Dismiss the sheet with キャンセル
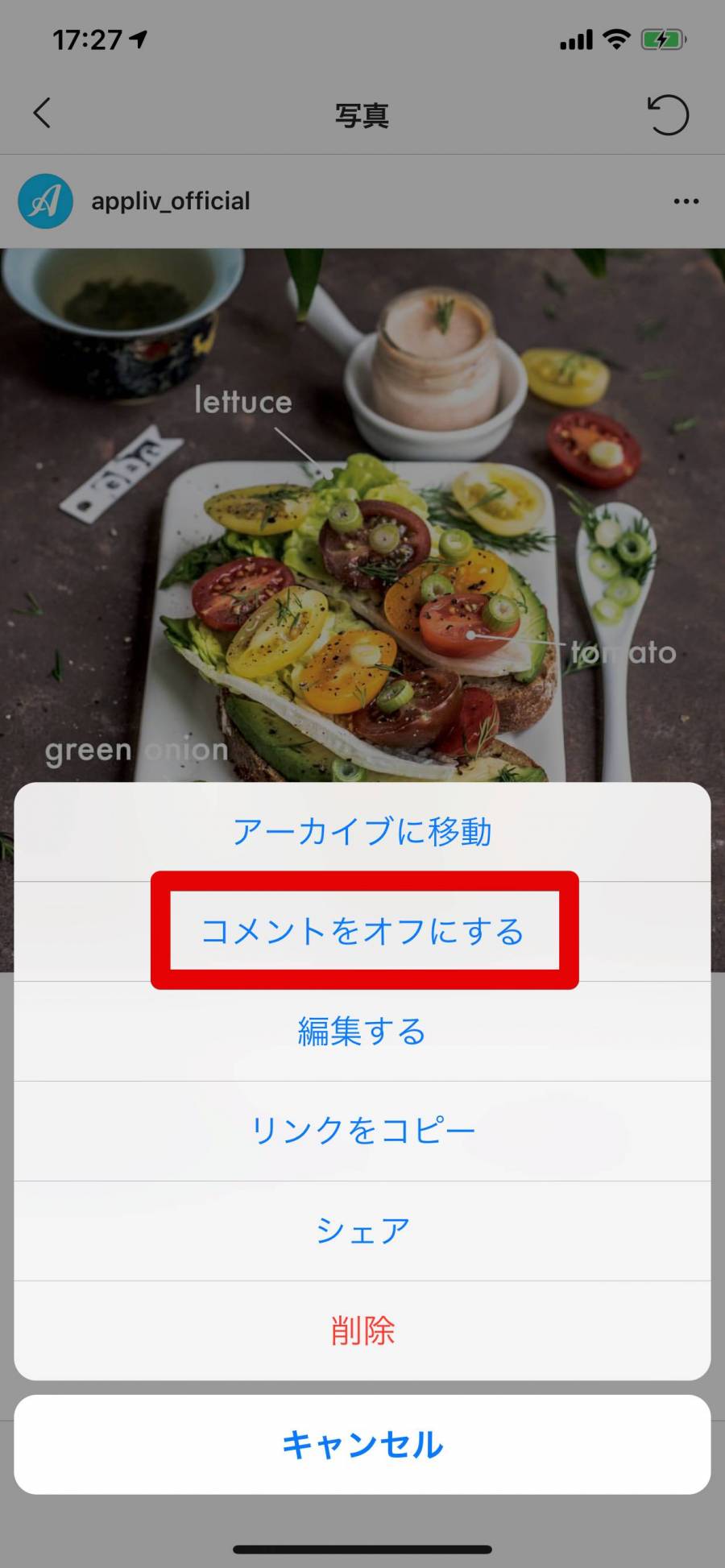 (x=362, y=1445)
